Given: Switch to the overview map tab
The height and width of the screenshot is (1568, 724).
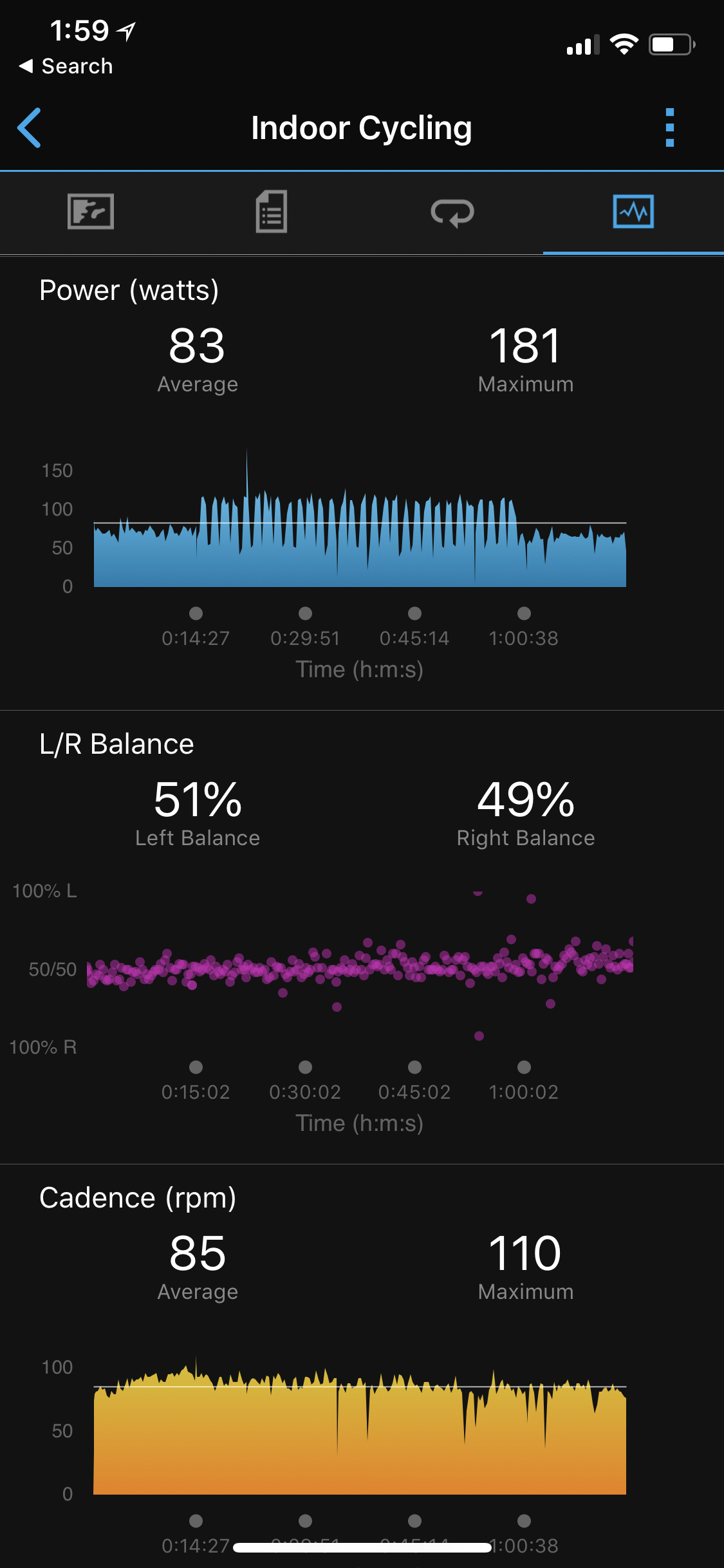Looking at the screenshot, I should [91, 212].
